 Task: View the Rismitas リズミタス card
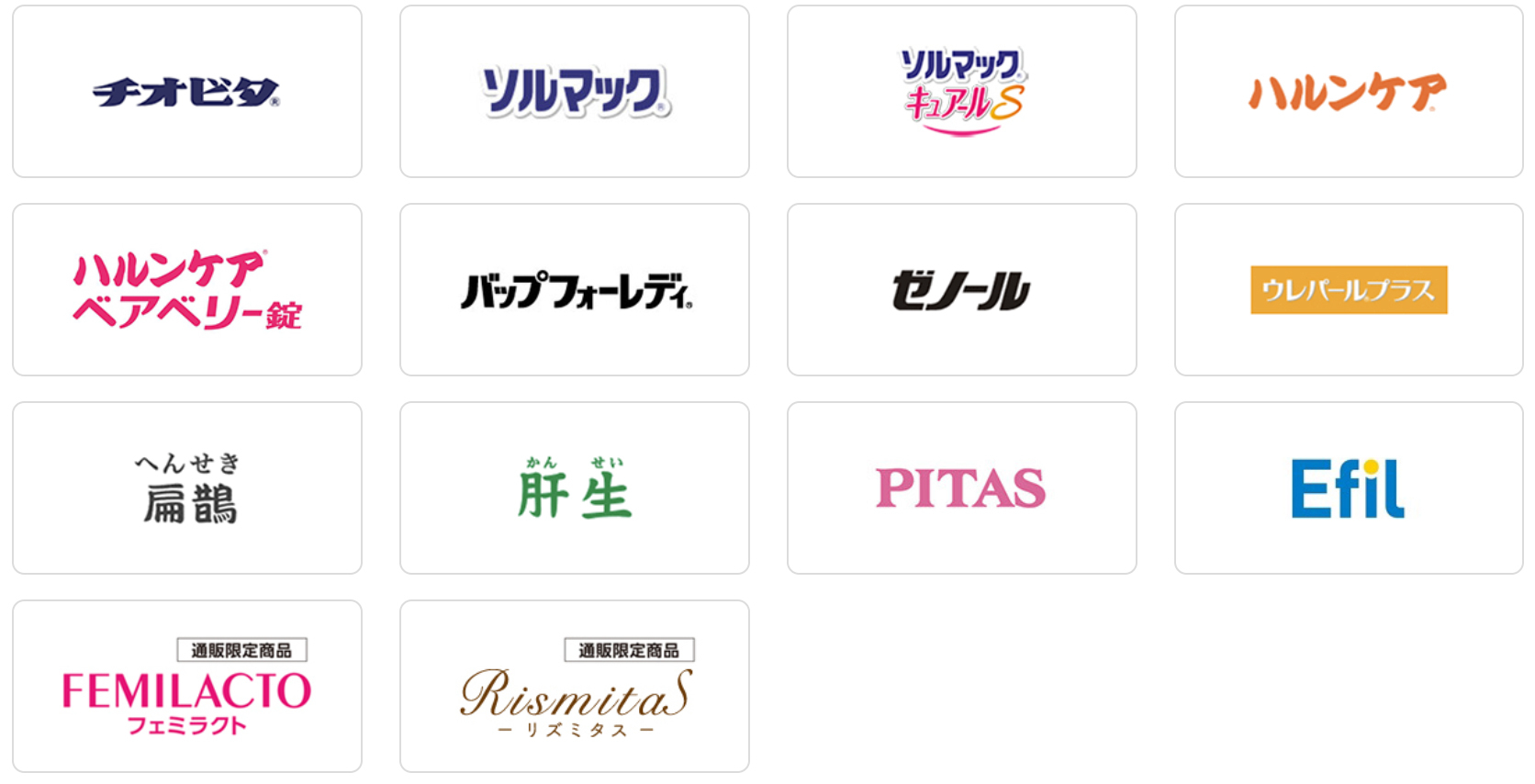[x=575, y=687]
